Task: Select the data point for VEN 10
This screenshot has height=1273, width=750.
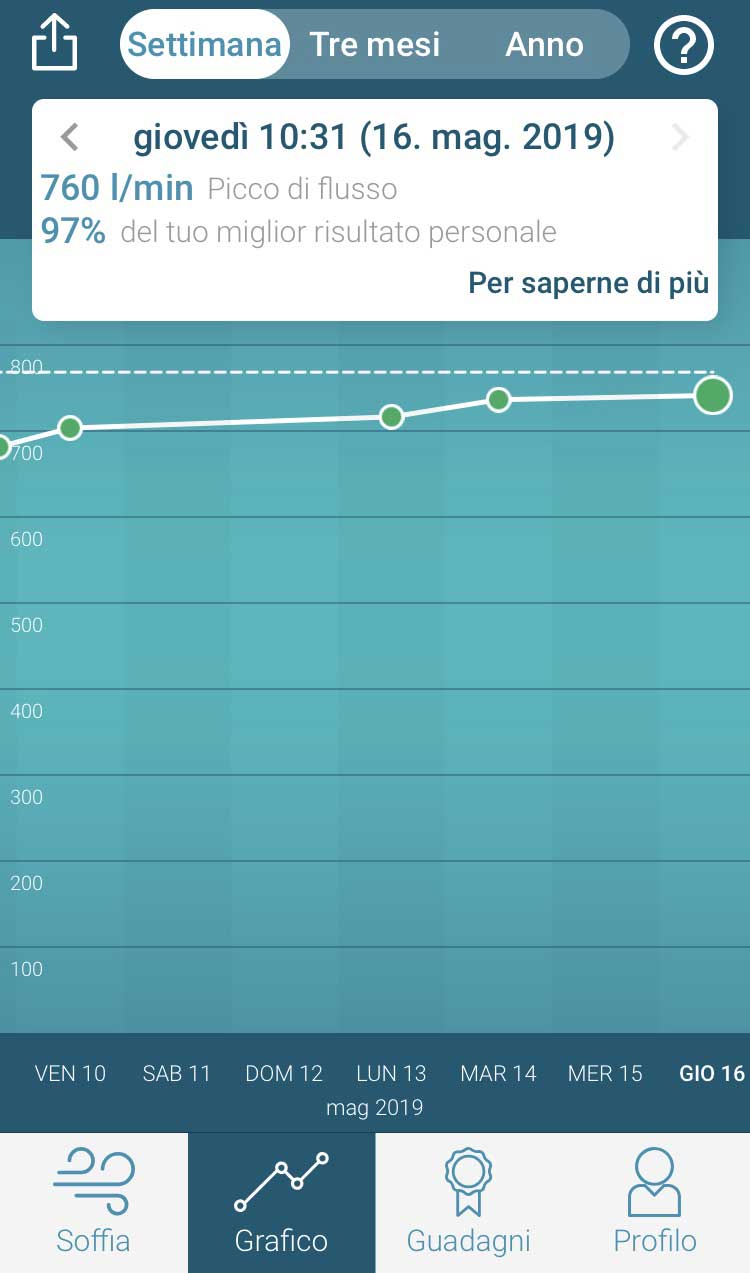Action: click(x=70, y=428)
